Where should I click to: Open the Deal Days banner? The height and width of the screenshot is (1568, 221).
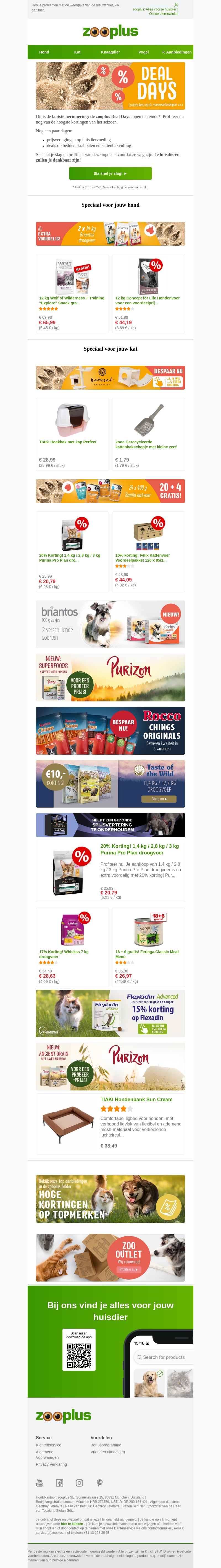pyautogui.click(x=110, y=86)
